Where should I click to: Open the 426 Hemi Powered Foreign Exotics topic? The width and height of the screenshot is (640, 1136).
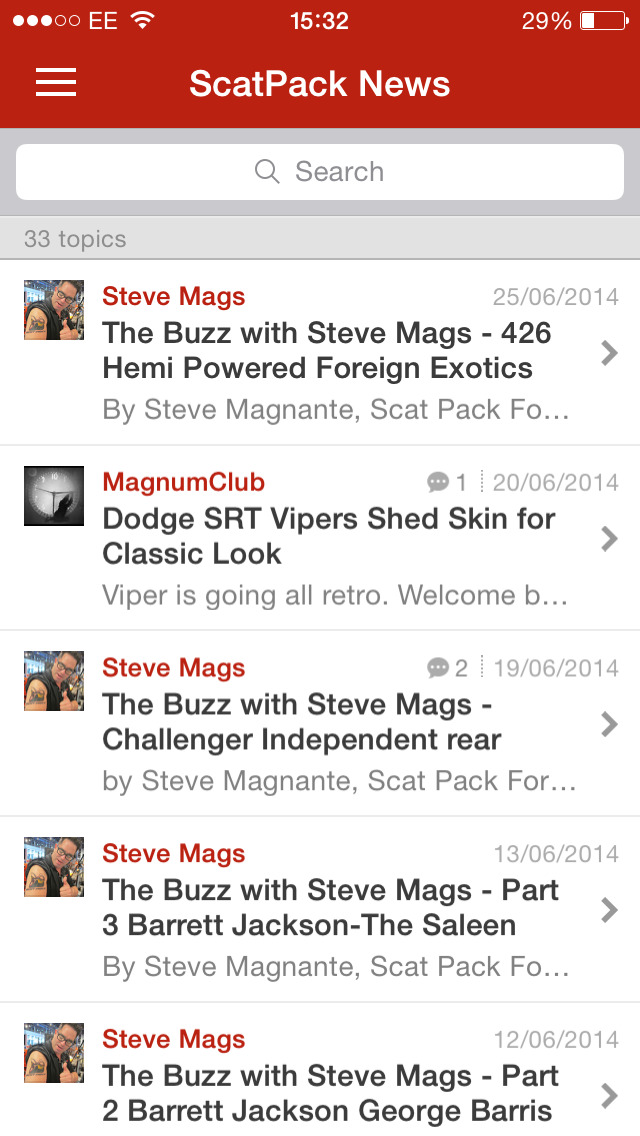(320, 352)
